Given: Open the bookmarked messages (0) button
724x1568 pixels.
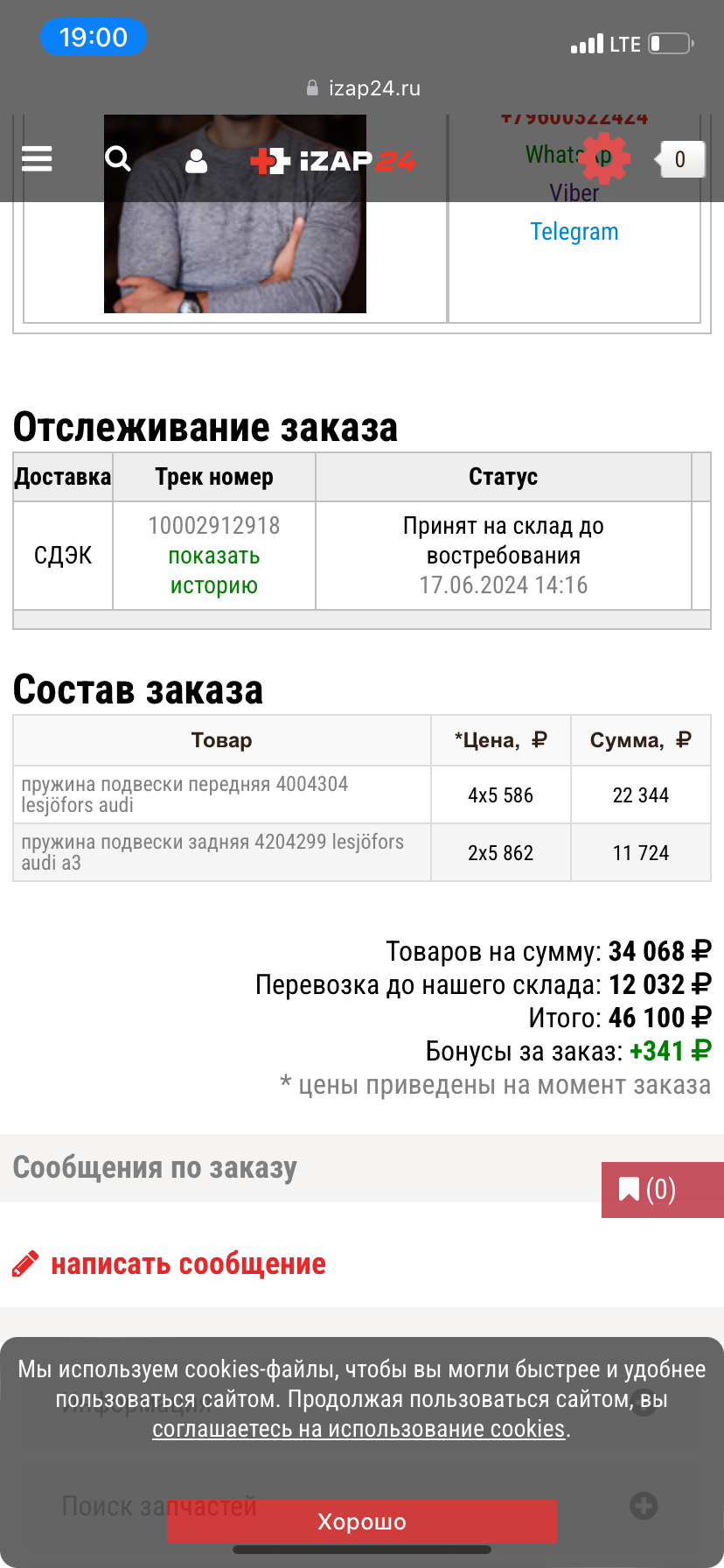Looking at the screenshot, I should [663, 1190].
